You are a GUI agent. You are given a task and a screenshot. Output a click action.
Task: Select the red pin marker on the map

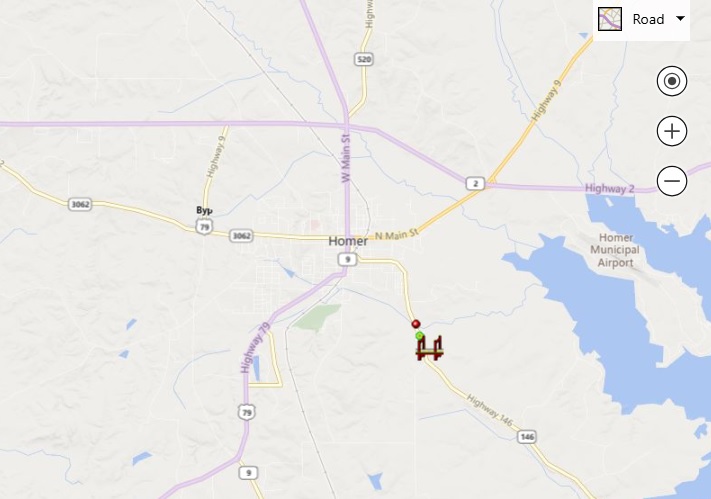[x=416, y=324]
